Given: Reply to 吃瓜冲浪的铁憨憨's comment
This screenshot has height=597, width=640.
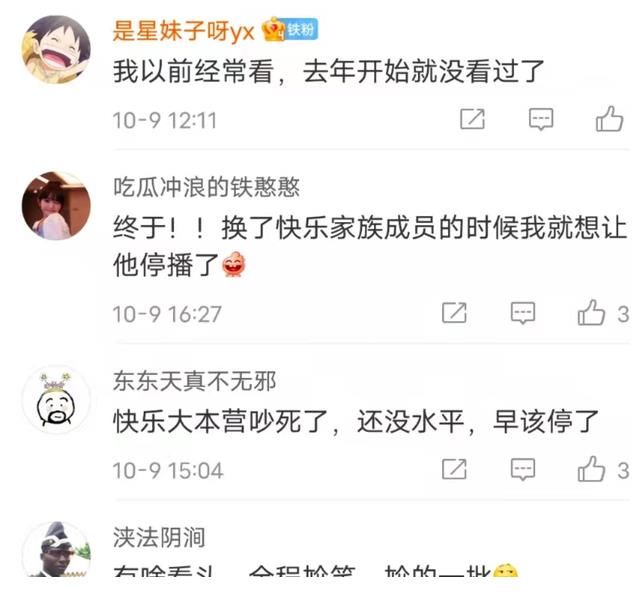Looking at the screenshot, I should point(523,314).
